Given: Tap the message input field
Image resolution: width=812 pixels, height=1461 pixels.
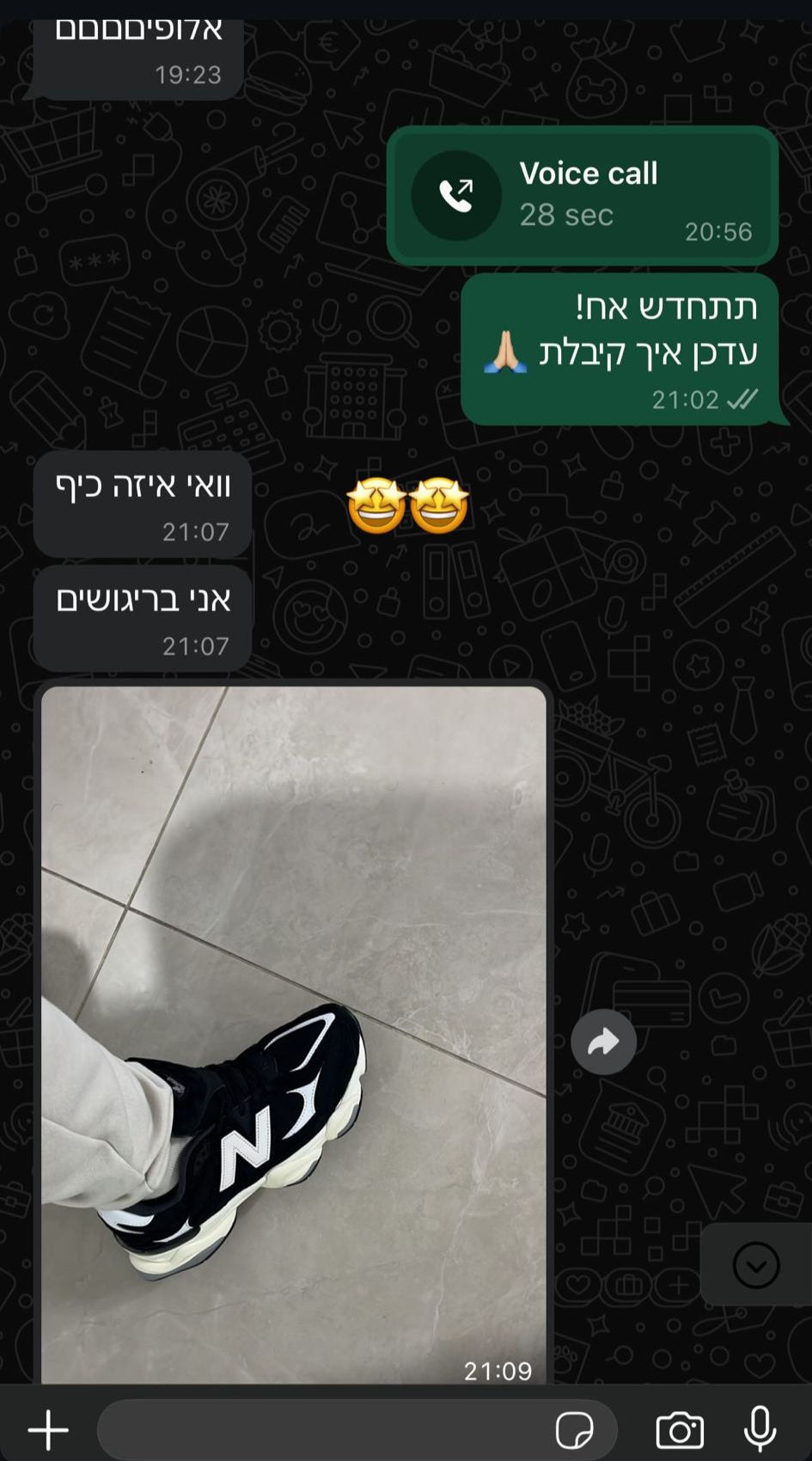Looking at the screenshot, I should click(327, 1430).
